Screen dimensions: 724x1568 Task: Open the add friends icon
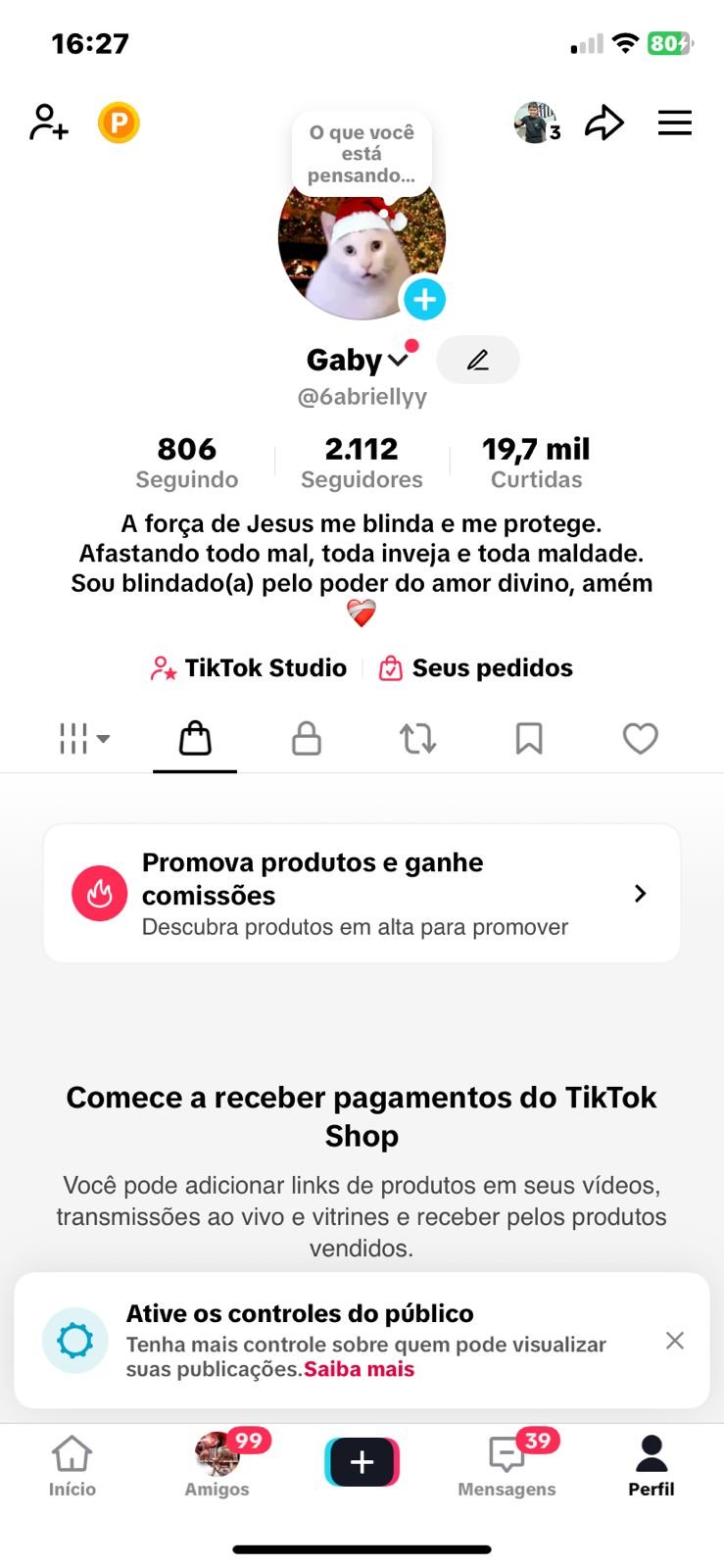click(x=48, y=122)
